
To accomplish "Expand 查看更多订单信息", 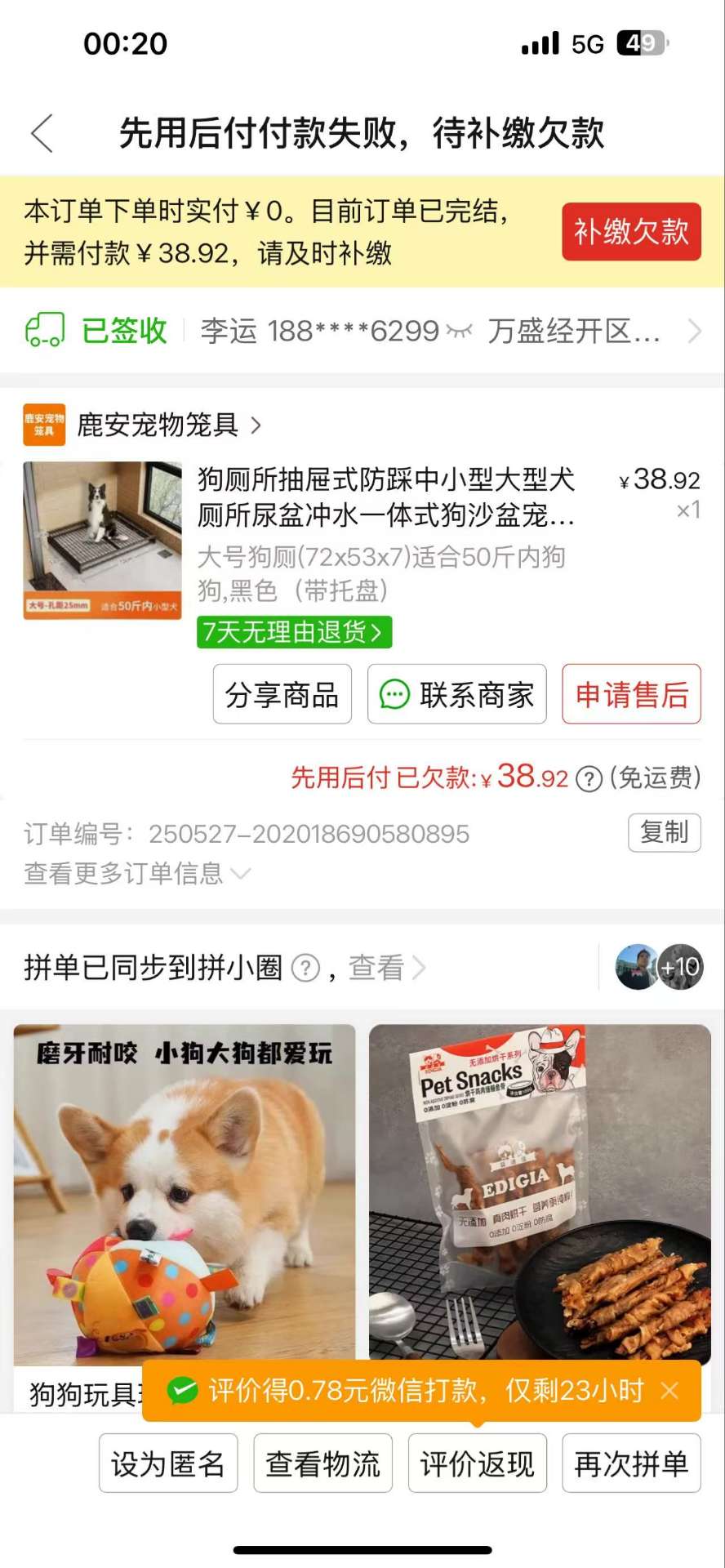I will coord(136,873).
